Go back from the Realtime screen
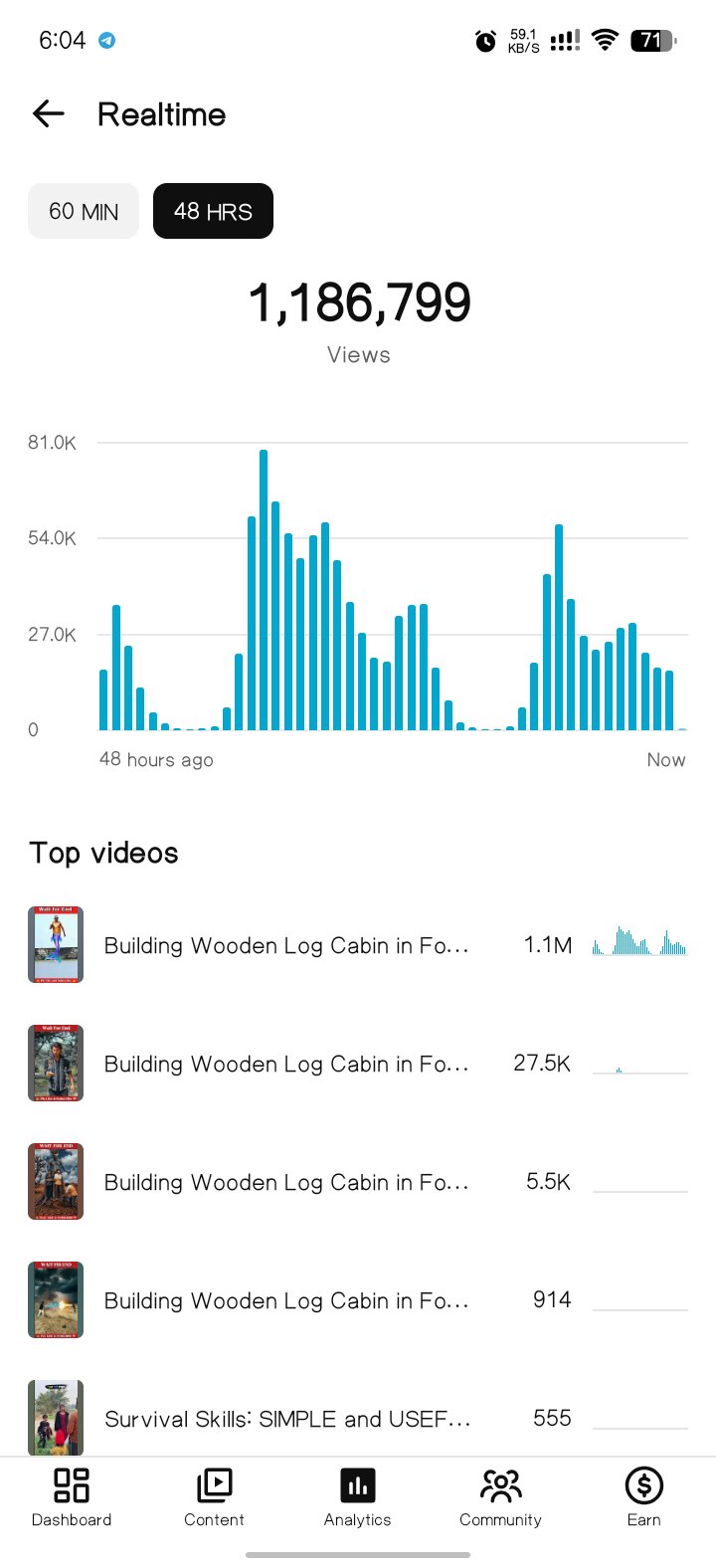This screenshot has height=1568, width=716. tap(49, 114)
